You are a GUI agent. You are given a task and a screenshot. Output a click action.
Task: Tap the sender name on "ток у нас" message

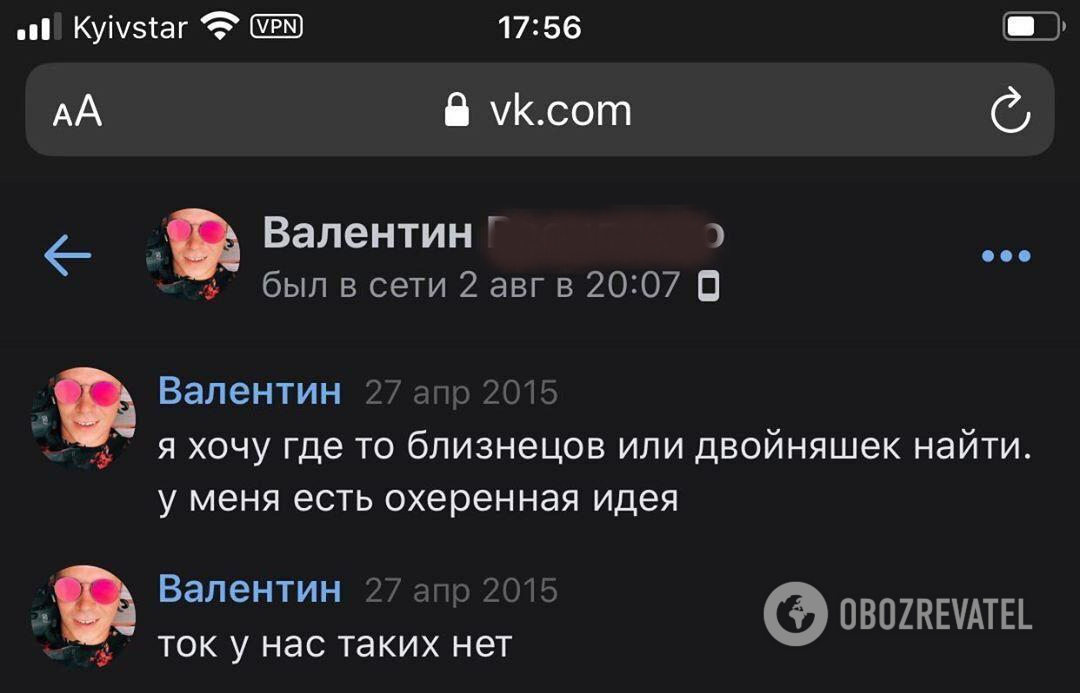(249, 589)
